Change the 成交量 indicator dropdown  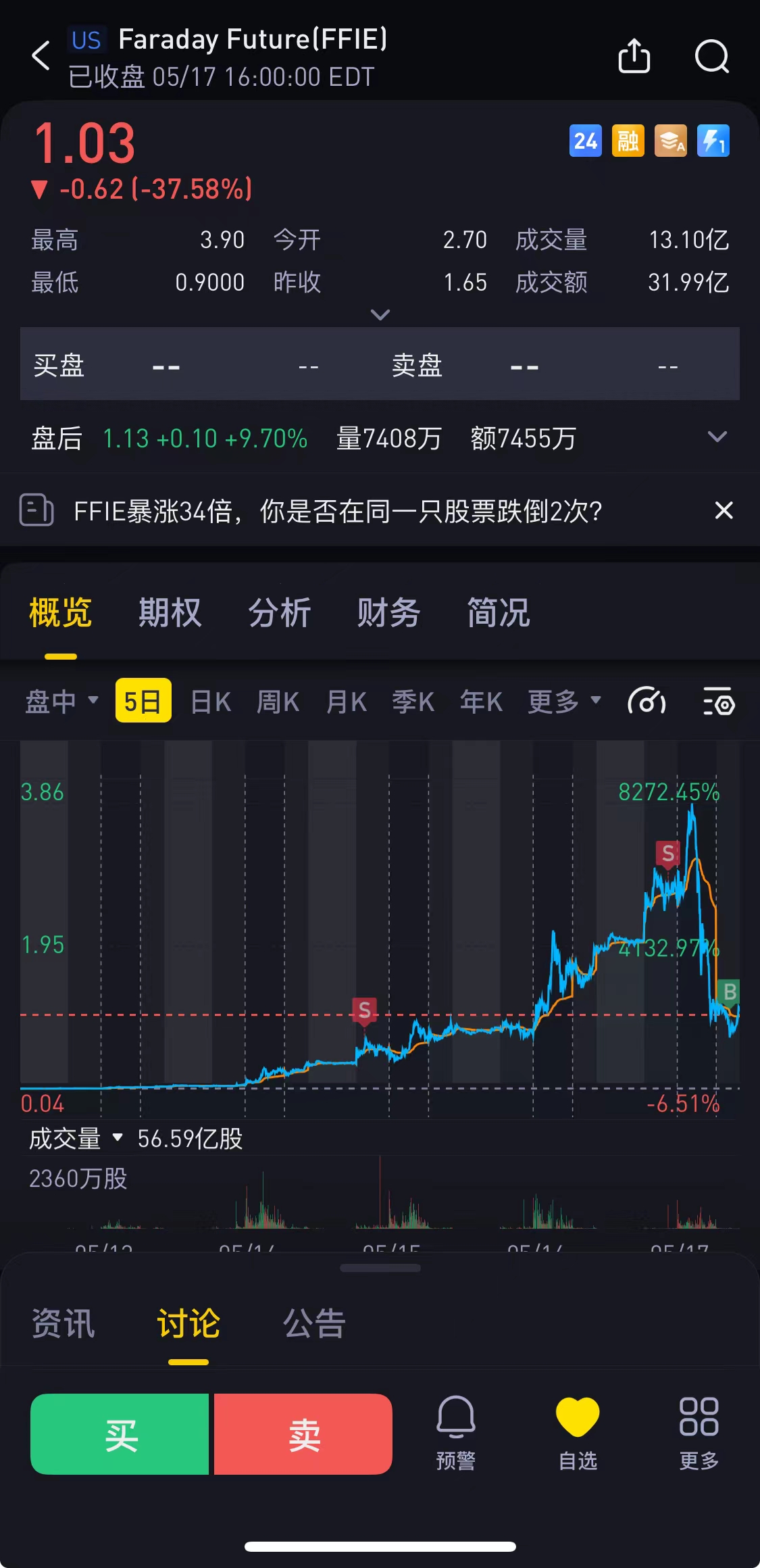(76, 1139)
